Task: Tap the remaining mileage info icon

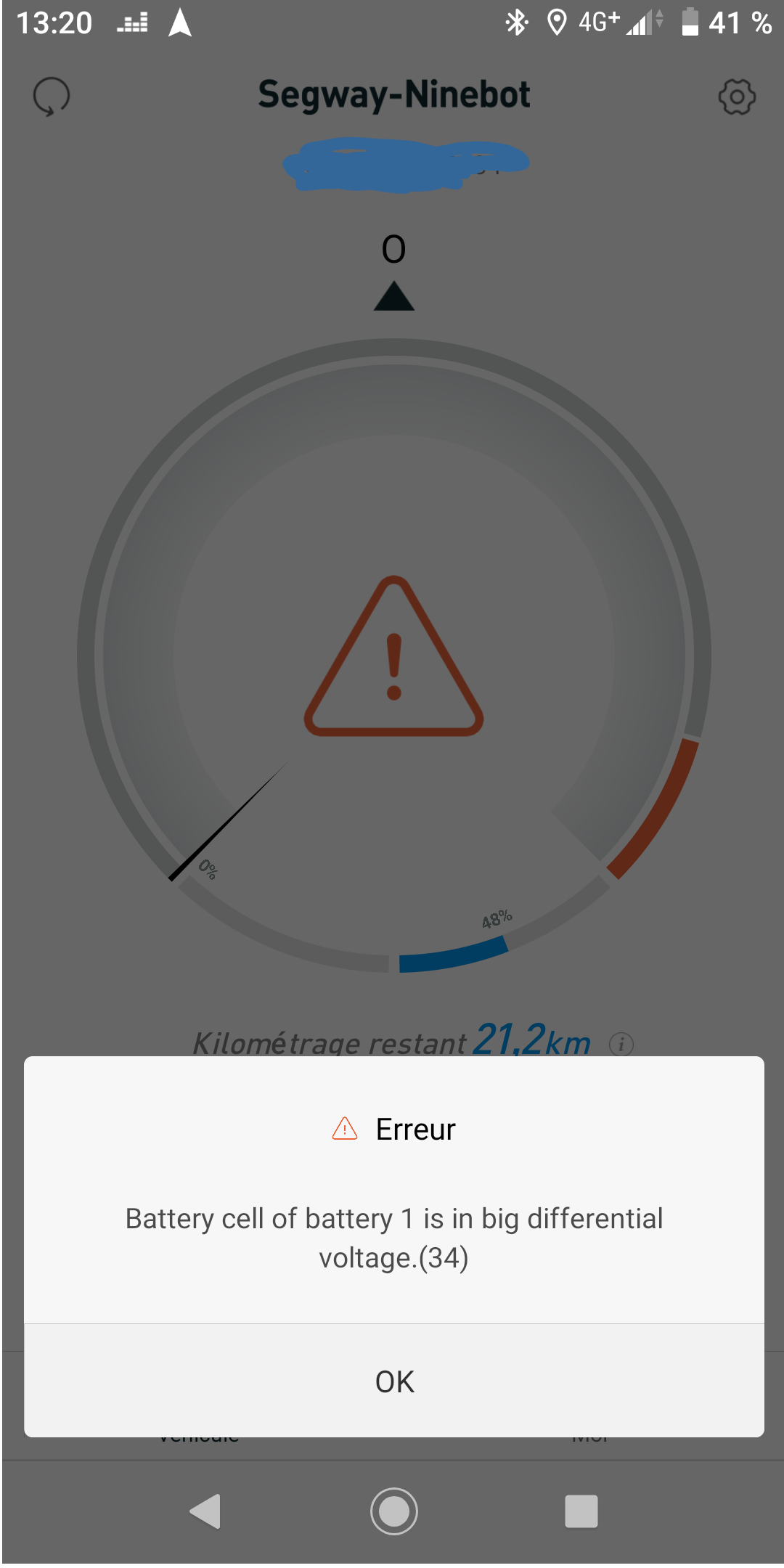Action: [621, 1044]
